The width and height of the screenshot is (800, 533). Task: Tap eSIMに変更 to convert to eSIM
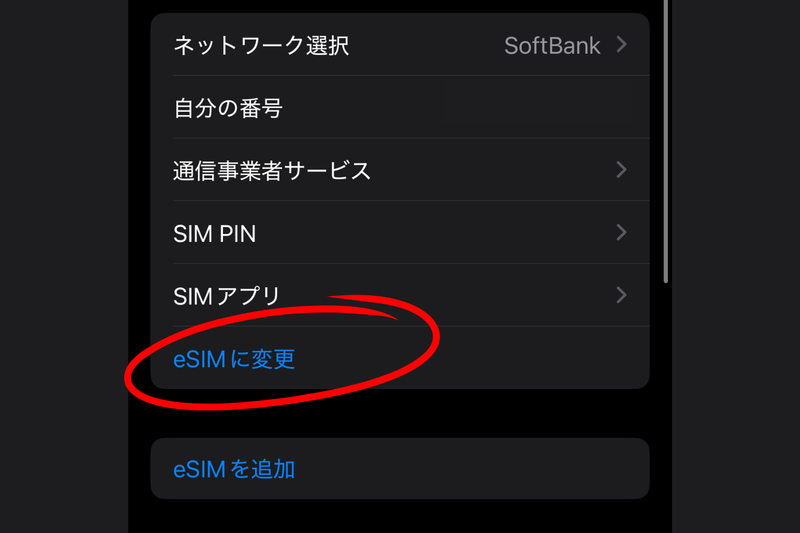click(236, 358)
